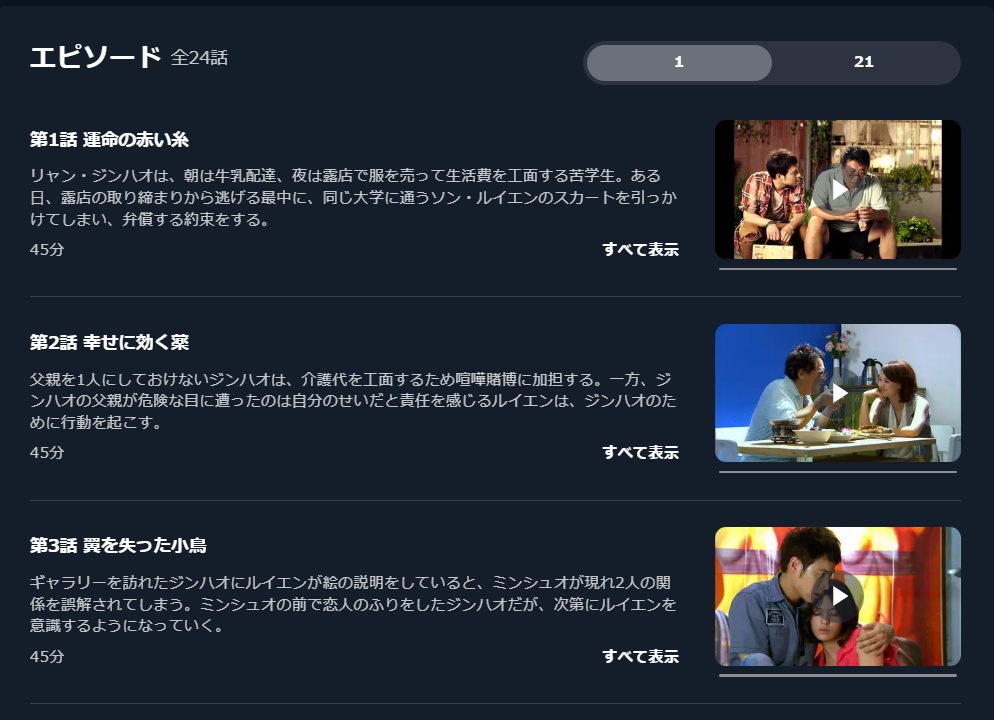The height and width of the screenshot is (720, 994).
Task: Select the episode range tab labeled 1
Action: 679,62
